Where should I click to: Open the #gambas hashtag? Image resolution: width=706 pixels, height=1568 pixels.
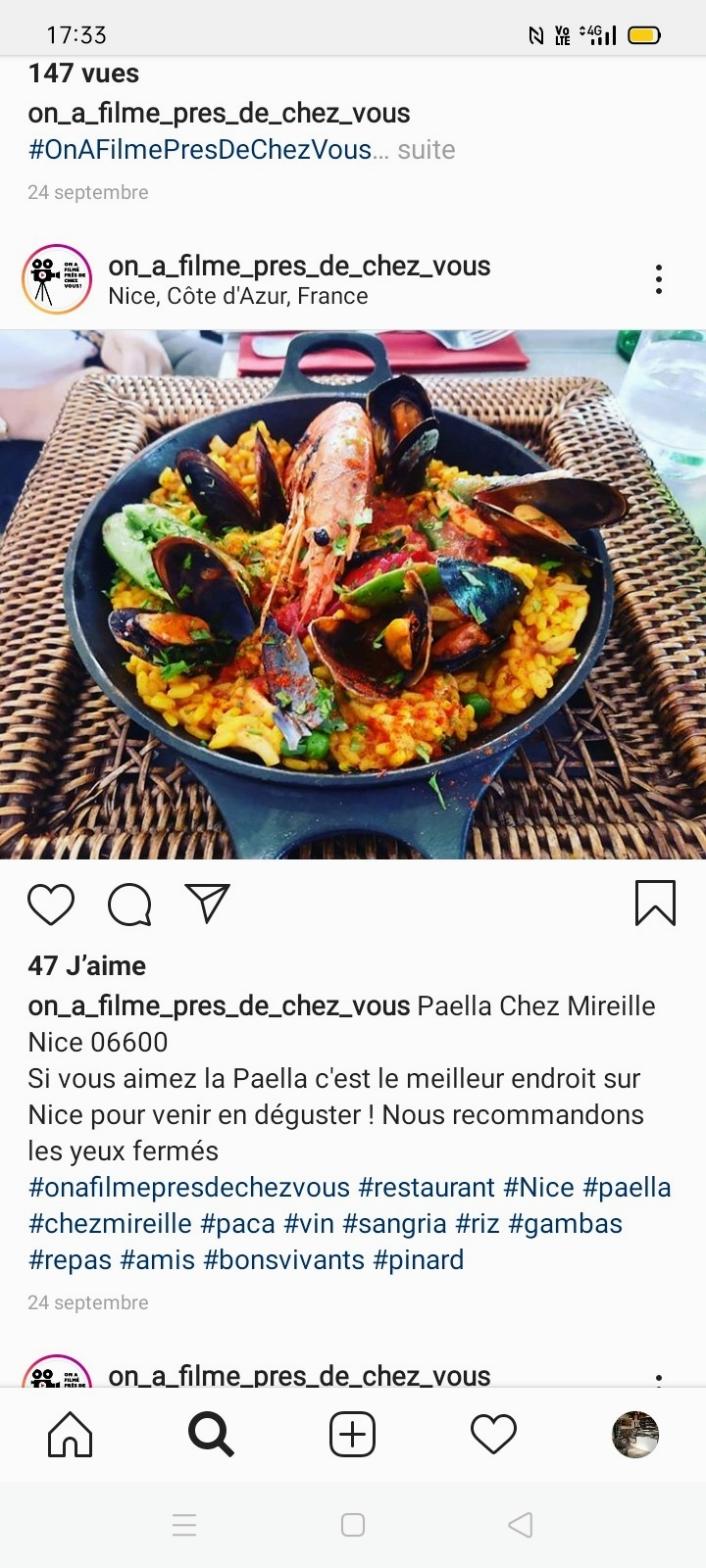(x=565, y=1224)
